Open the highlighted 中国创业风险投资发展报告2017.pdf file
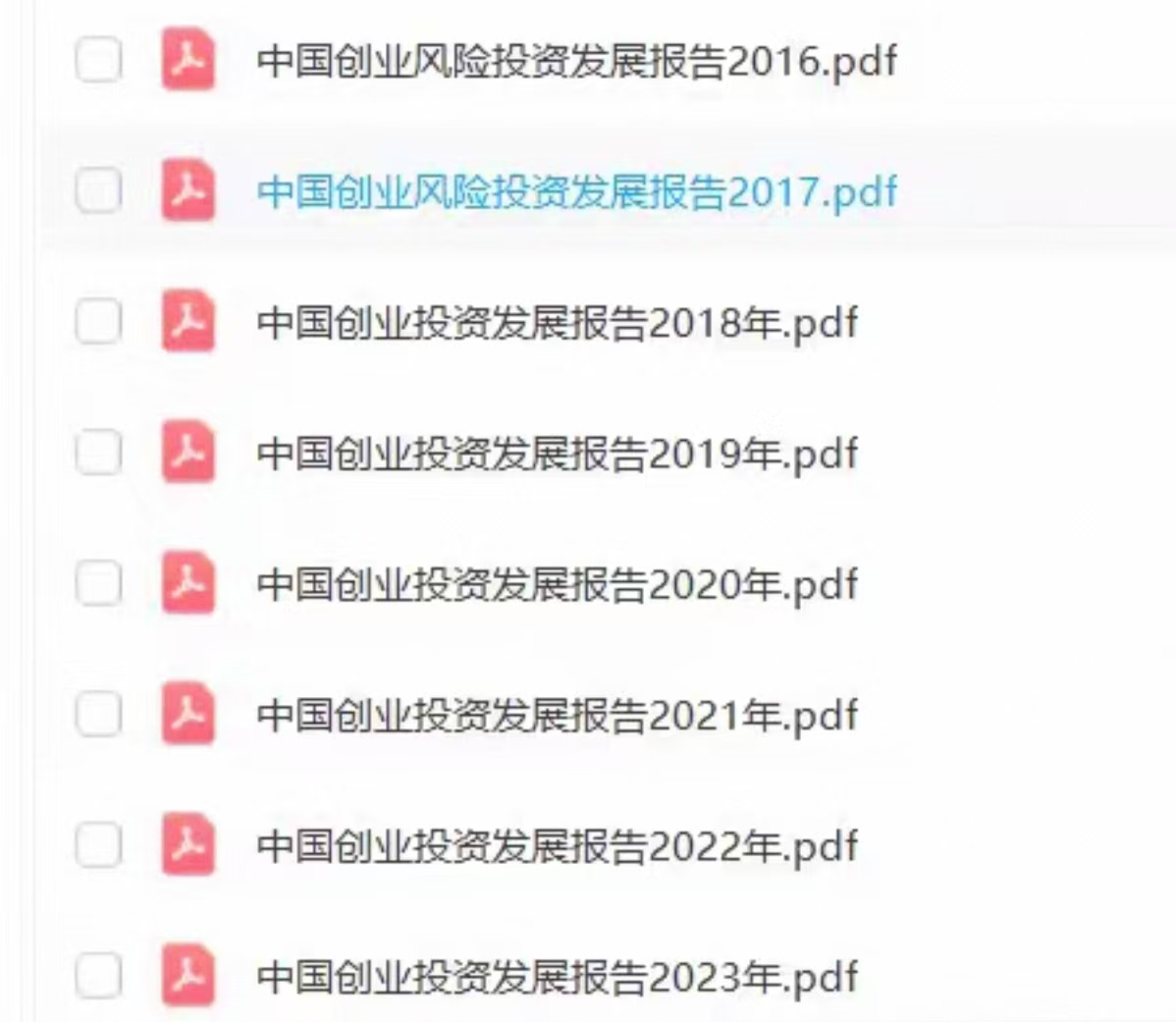The height and width of the screenshot is (1022, 1176). pos(575,191)
